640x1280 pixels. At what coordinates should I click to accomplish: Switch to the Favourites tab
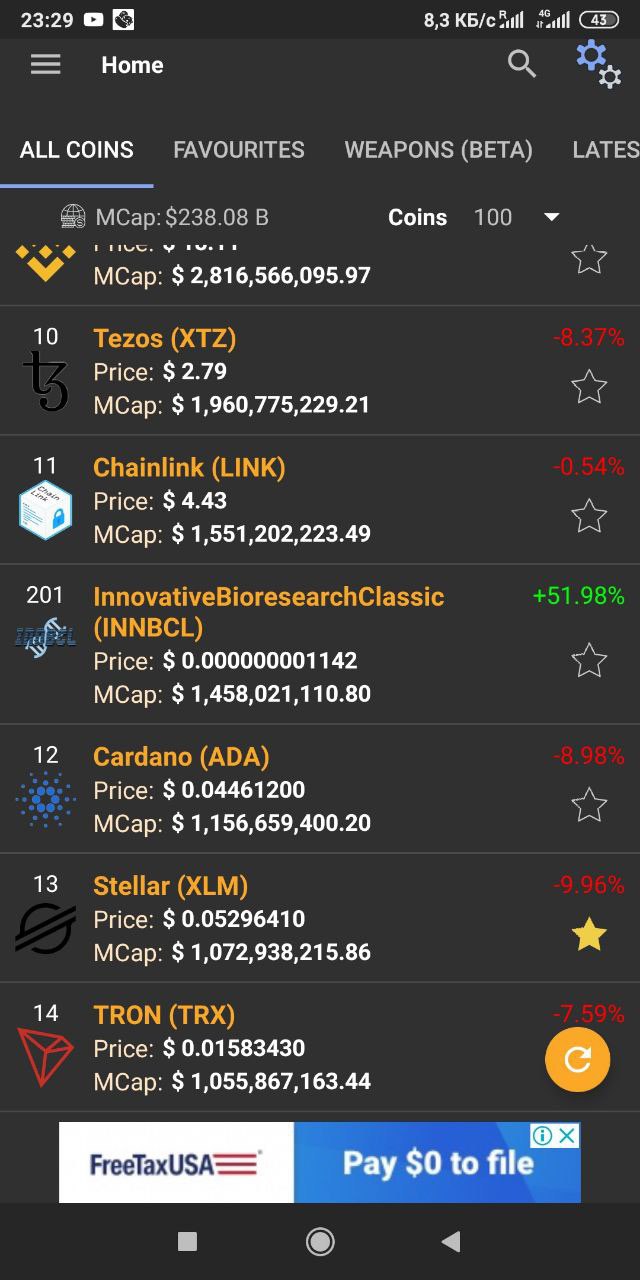(x=239, y=150)
